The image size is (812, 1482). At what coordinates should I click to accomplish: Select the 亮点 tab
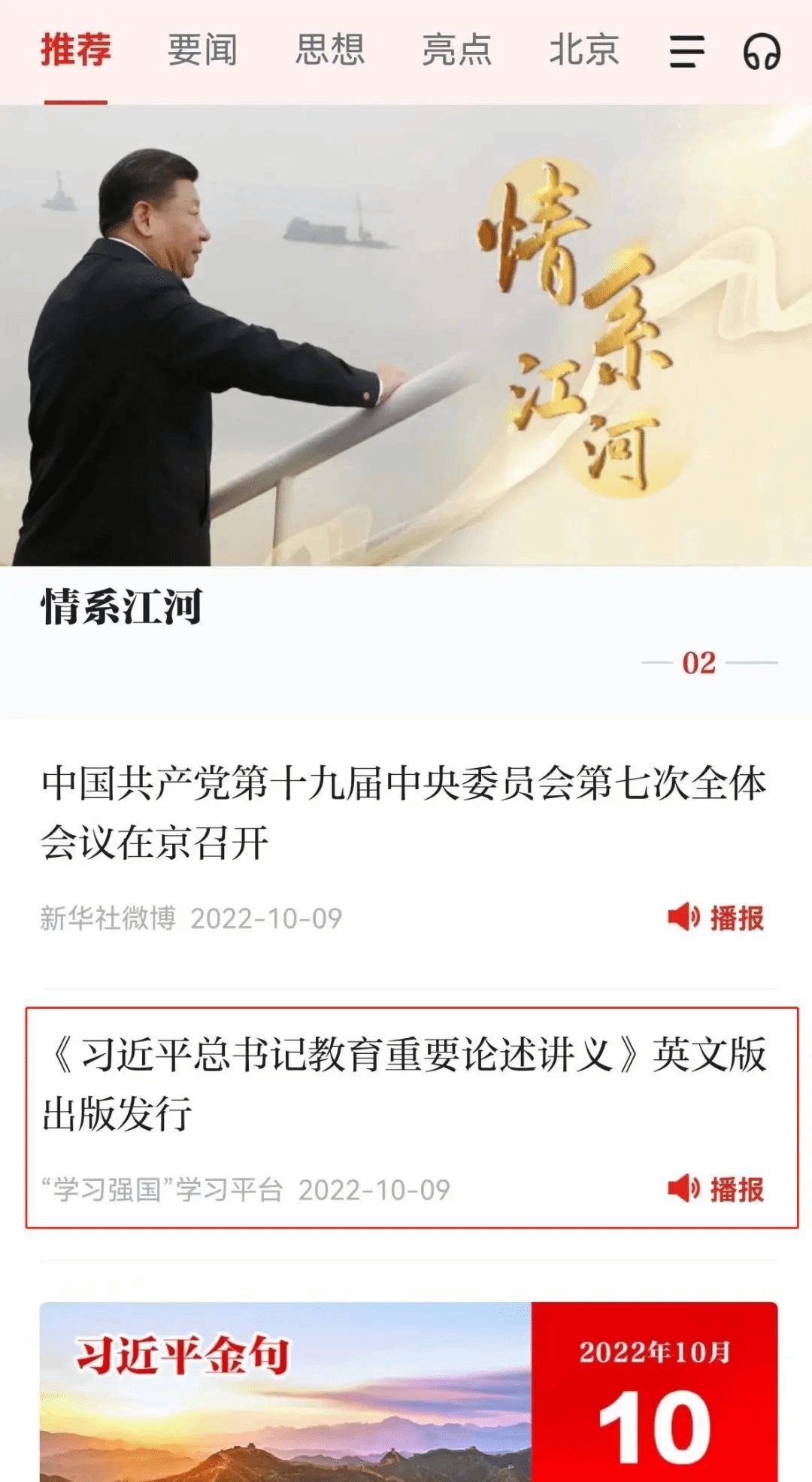[456, 51]
